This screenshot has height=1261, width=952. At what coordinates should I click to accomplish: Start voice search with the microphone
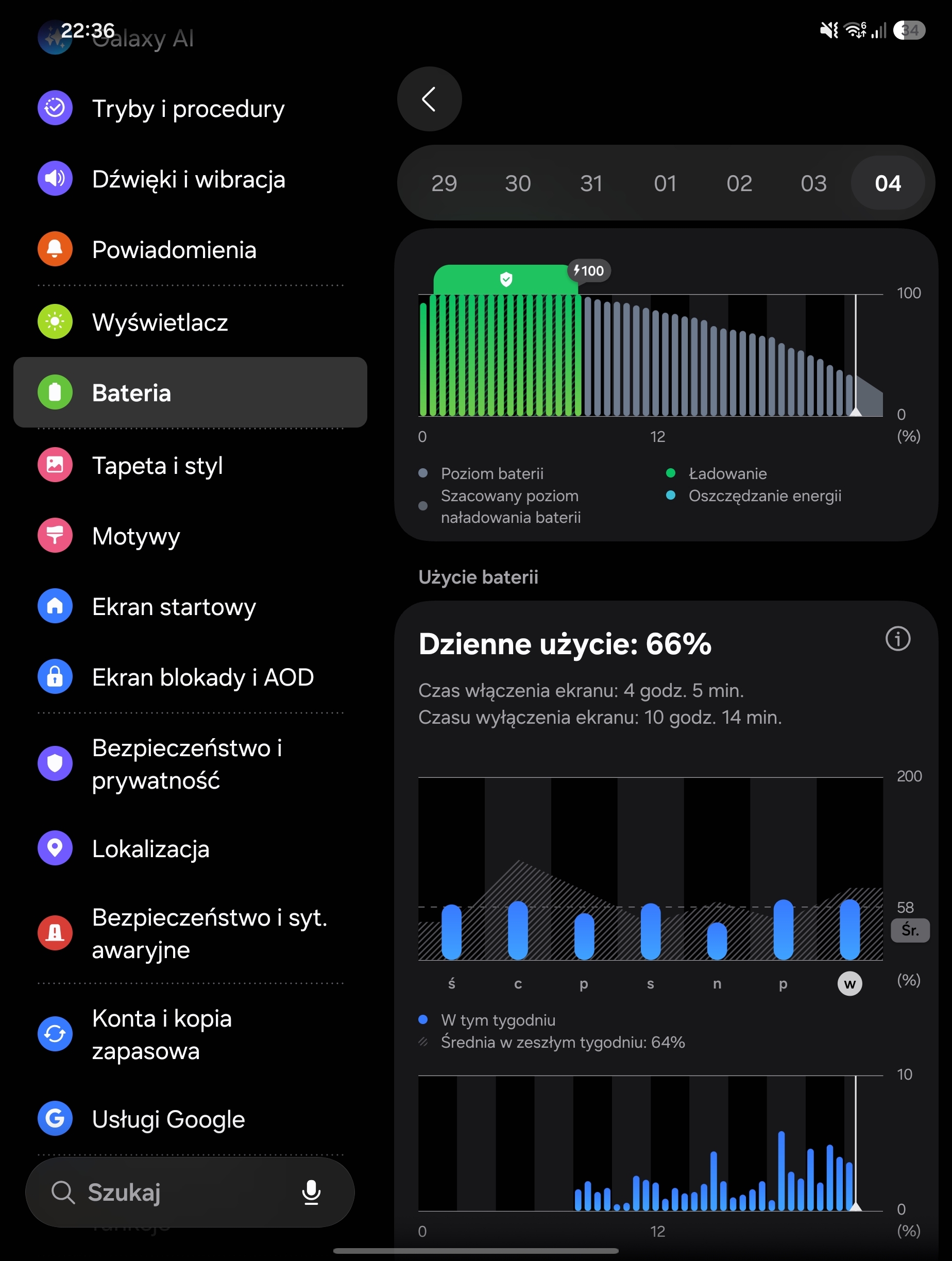[311, 1192]
